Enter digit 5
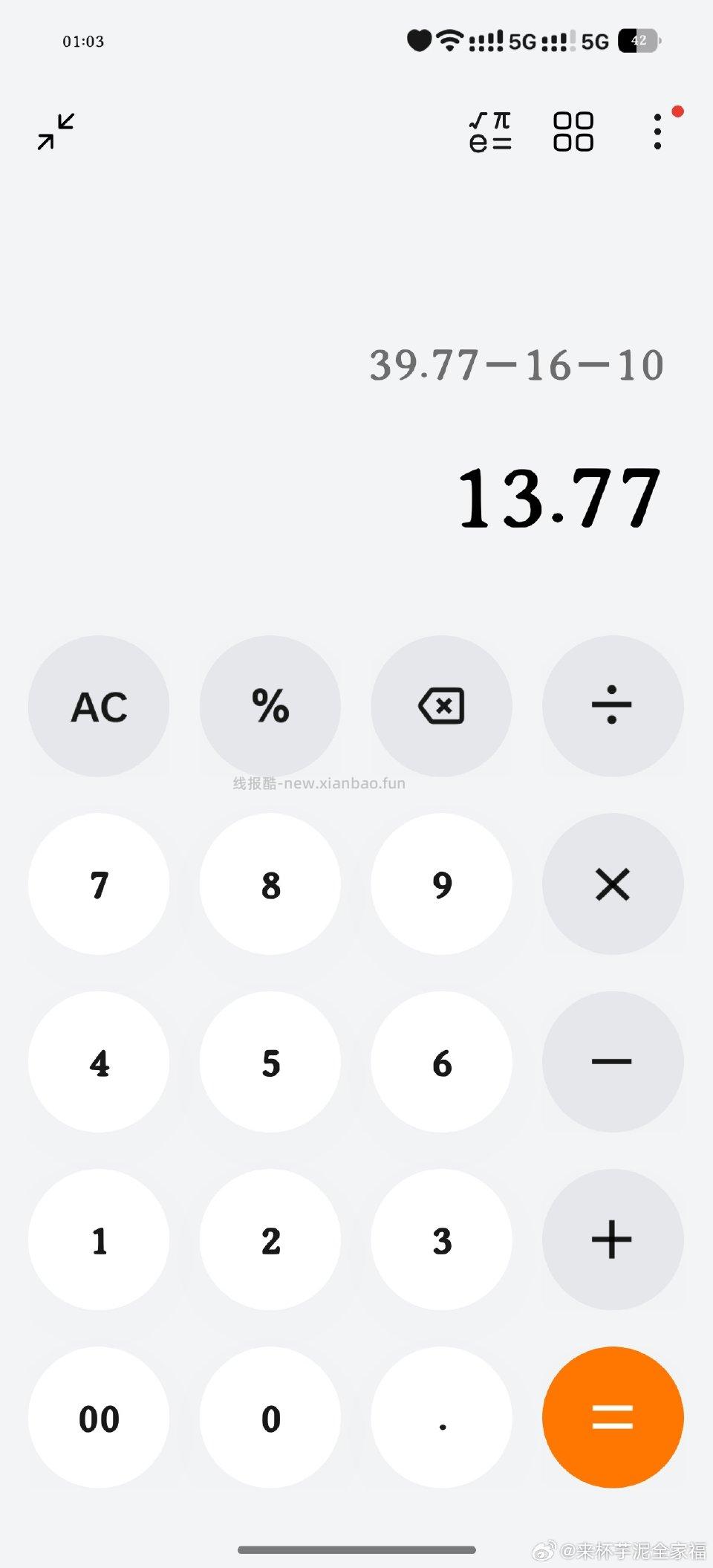This screenshot has height=1568, width=713. (270, 1062)
